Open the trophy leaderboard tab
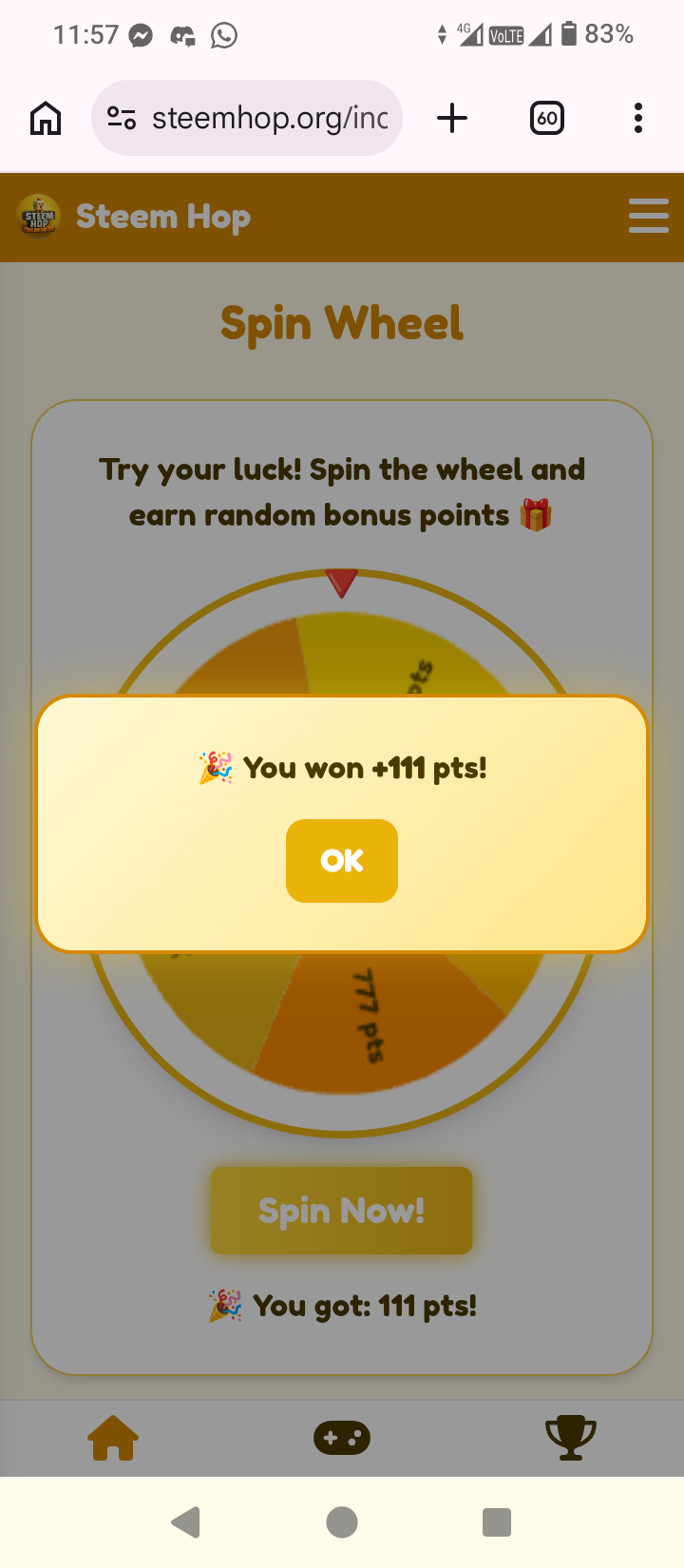 coord(570,1438)
